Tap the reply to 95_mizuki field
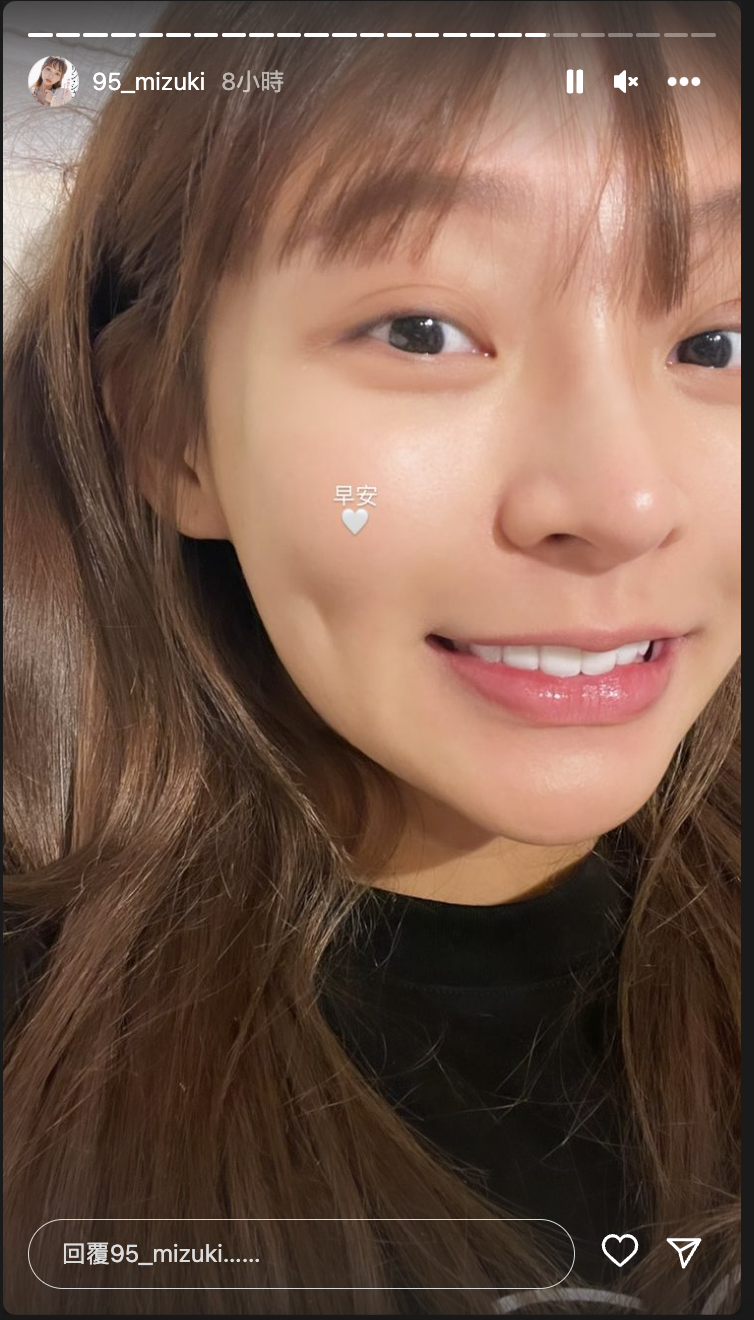Viewport: 754px width, 1320px height. 301,1253
